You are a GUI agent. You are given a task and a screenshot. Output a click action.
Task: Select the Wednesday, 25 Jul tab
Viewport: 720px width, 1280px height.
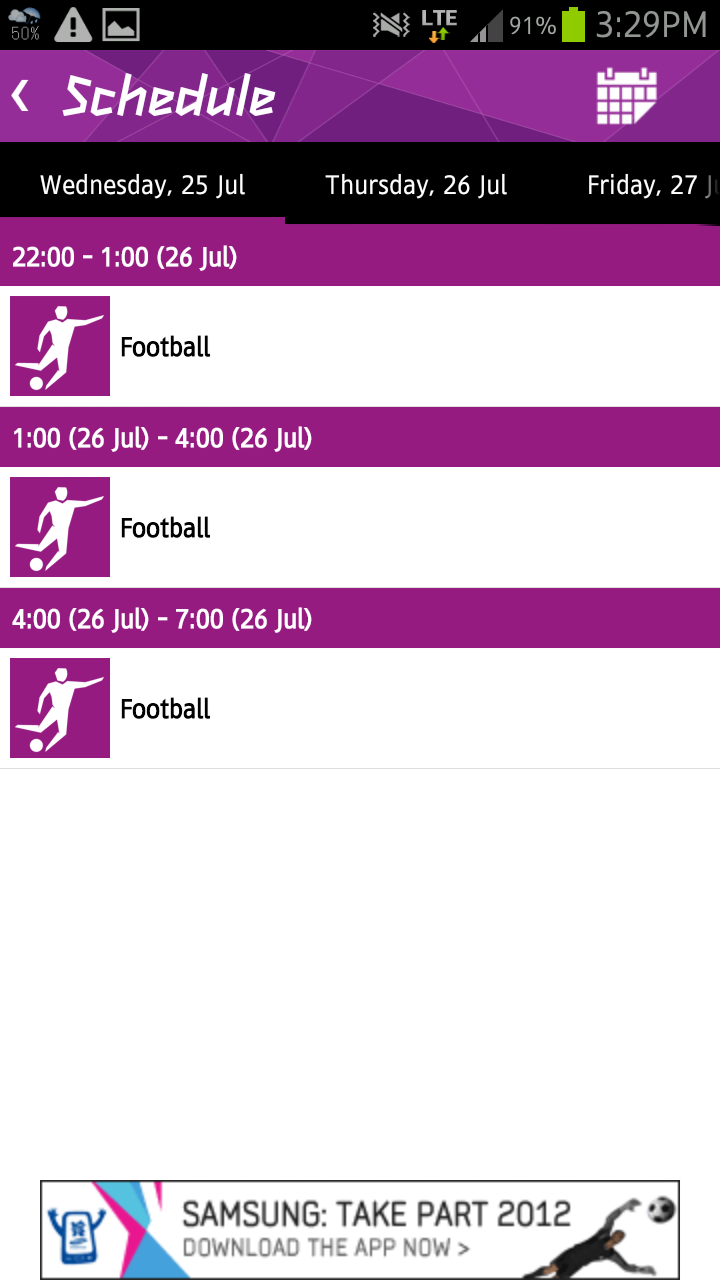(143, 185)
